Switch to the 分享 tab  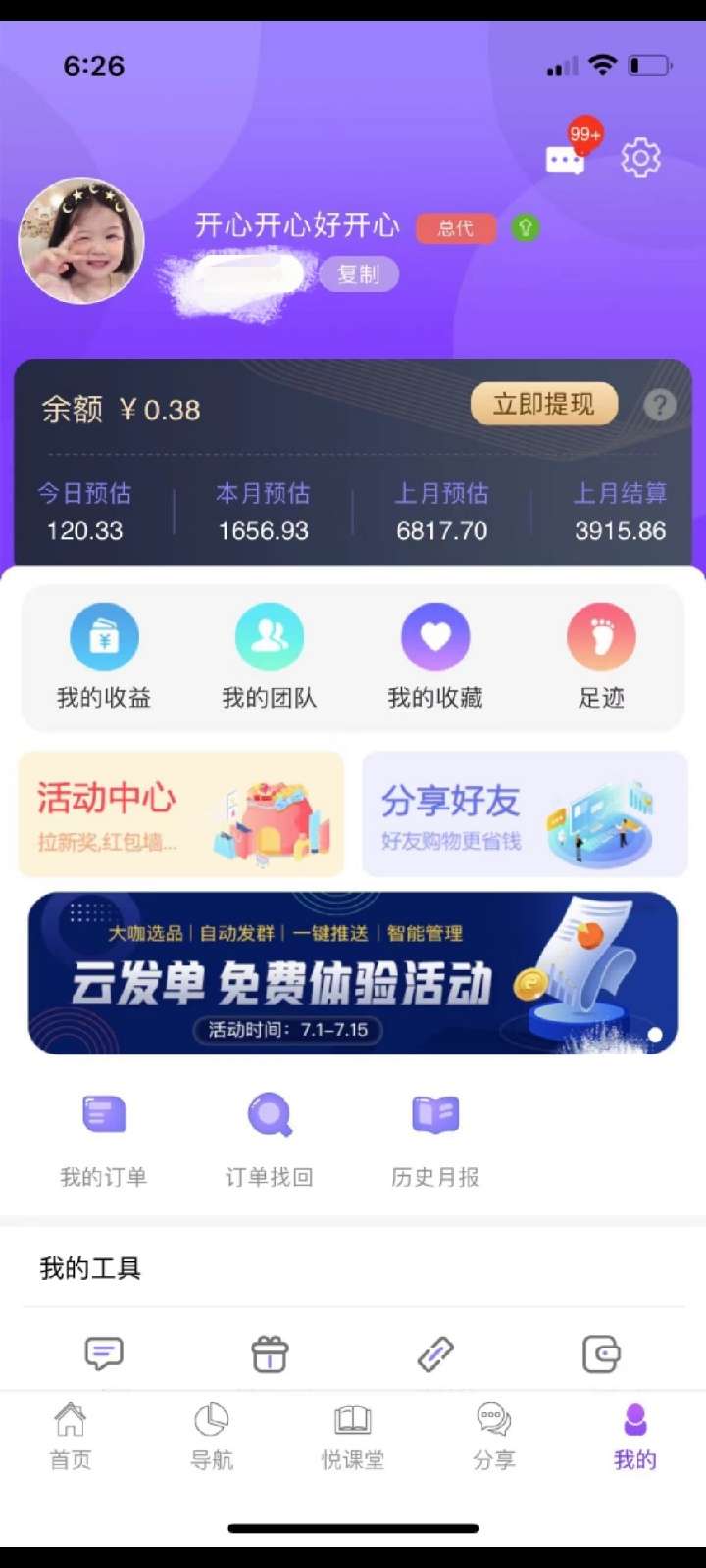click(494, 1436)
